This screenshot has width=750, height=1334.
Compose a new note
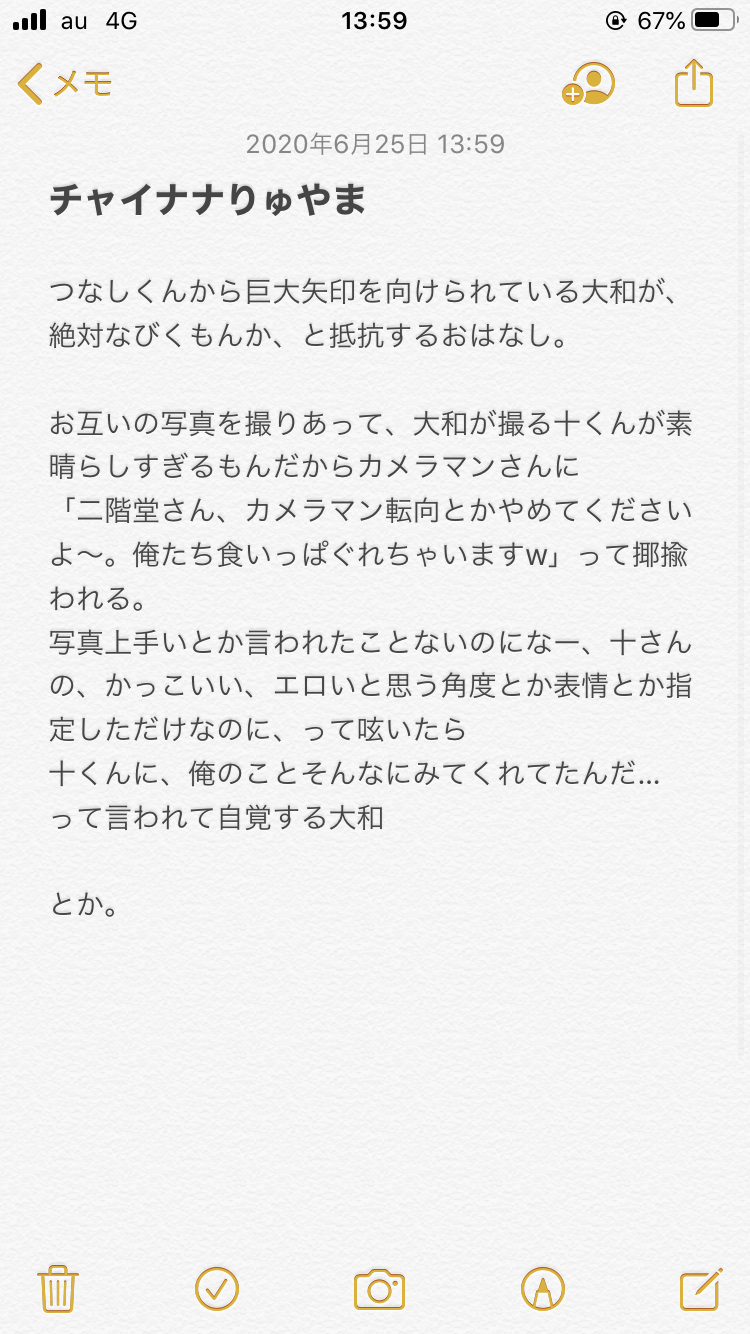tap(700, 1287)
